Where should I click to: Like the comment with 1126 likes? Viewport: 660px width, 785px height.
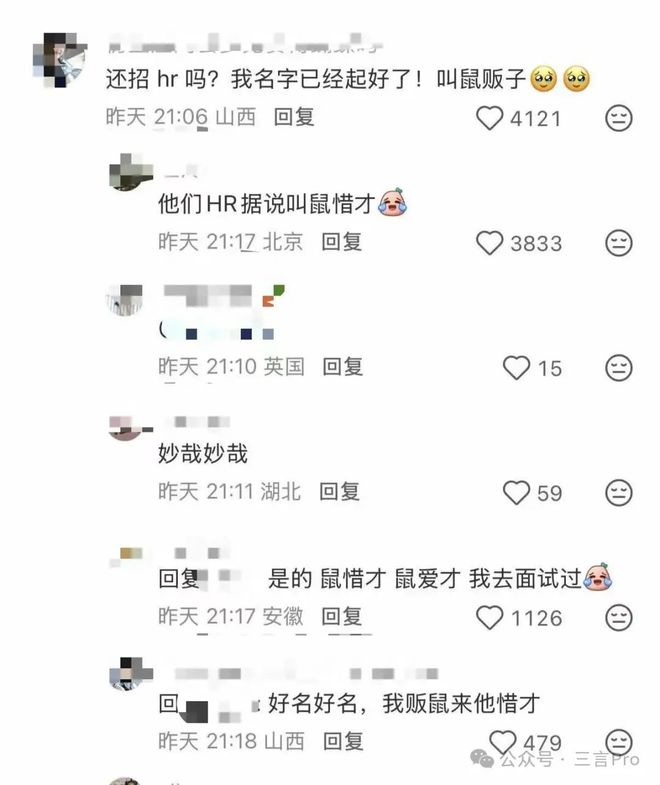click(490, 618)
